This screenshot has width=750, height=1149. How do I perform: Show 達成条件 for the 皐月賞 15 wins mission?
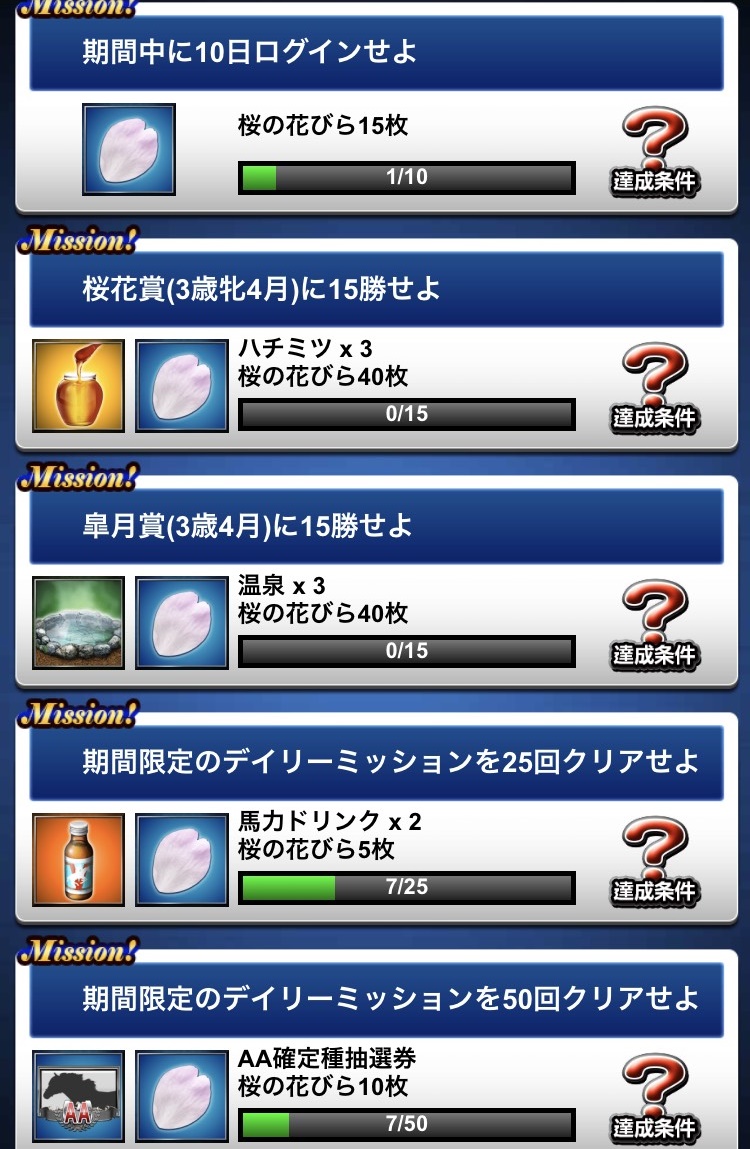pyautogui.click(x=655, y=623)
